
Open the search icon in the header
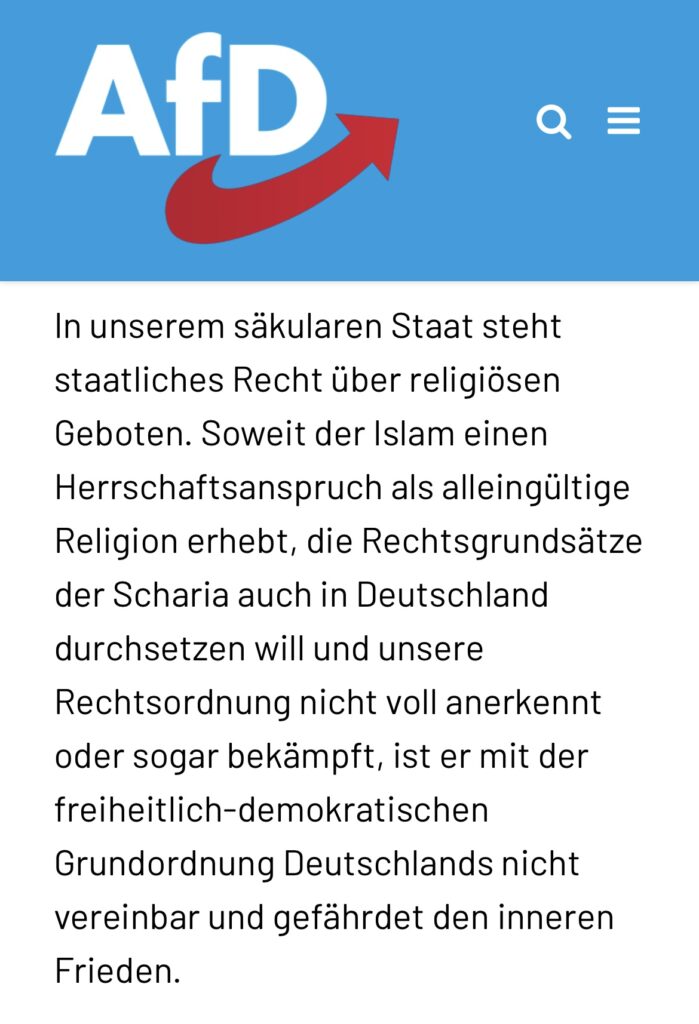pos(553,122)
